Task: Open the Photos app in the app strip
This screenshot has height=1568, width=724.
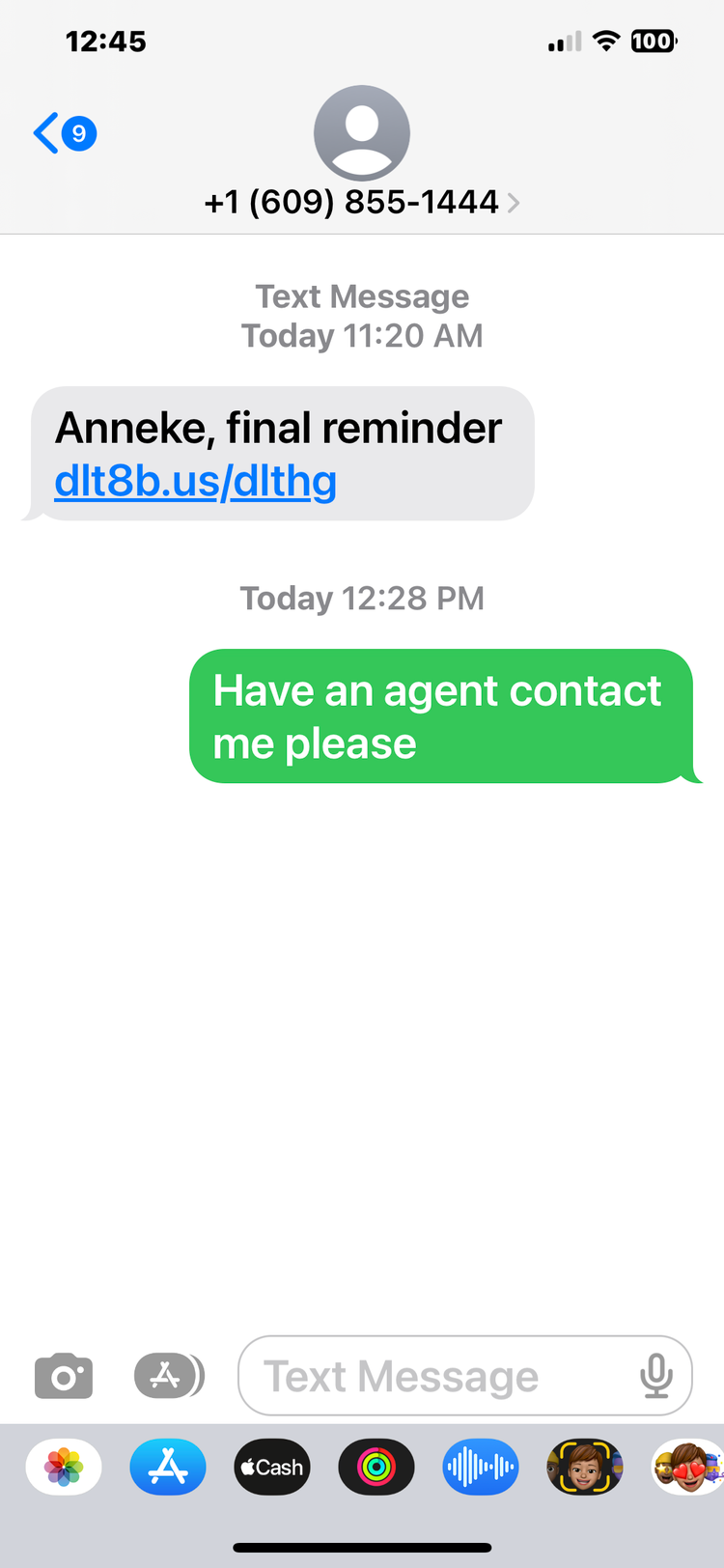Action: pos(64,1468)
